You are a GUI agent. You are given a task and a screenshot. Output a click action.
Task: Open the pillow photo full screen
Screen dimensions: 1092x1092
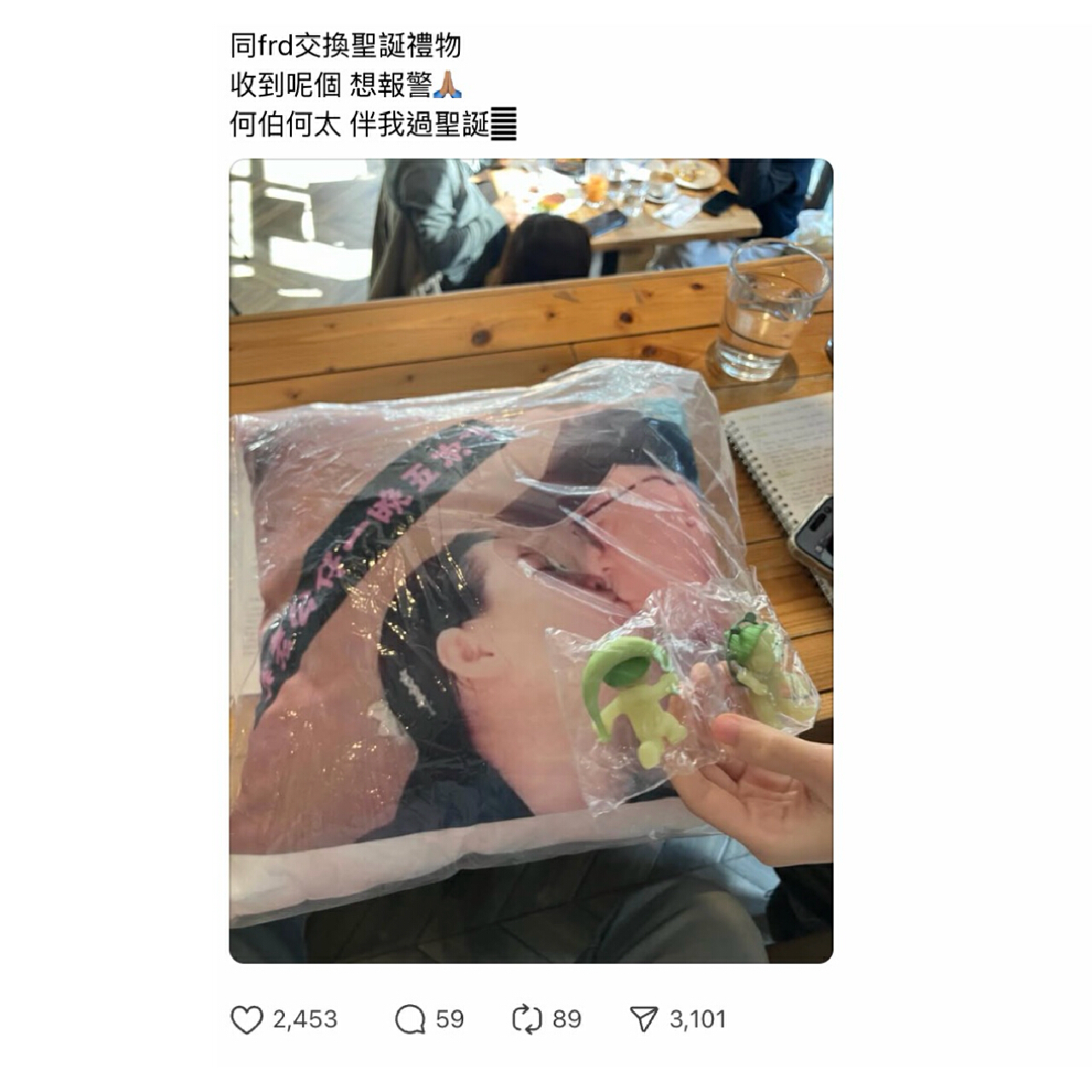pyautogui.click(x=531, y=561)
